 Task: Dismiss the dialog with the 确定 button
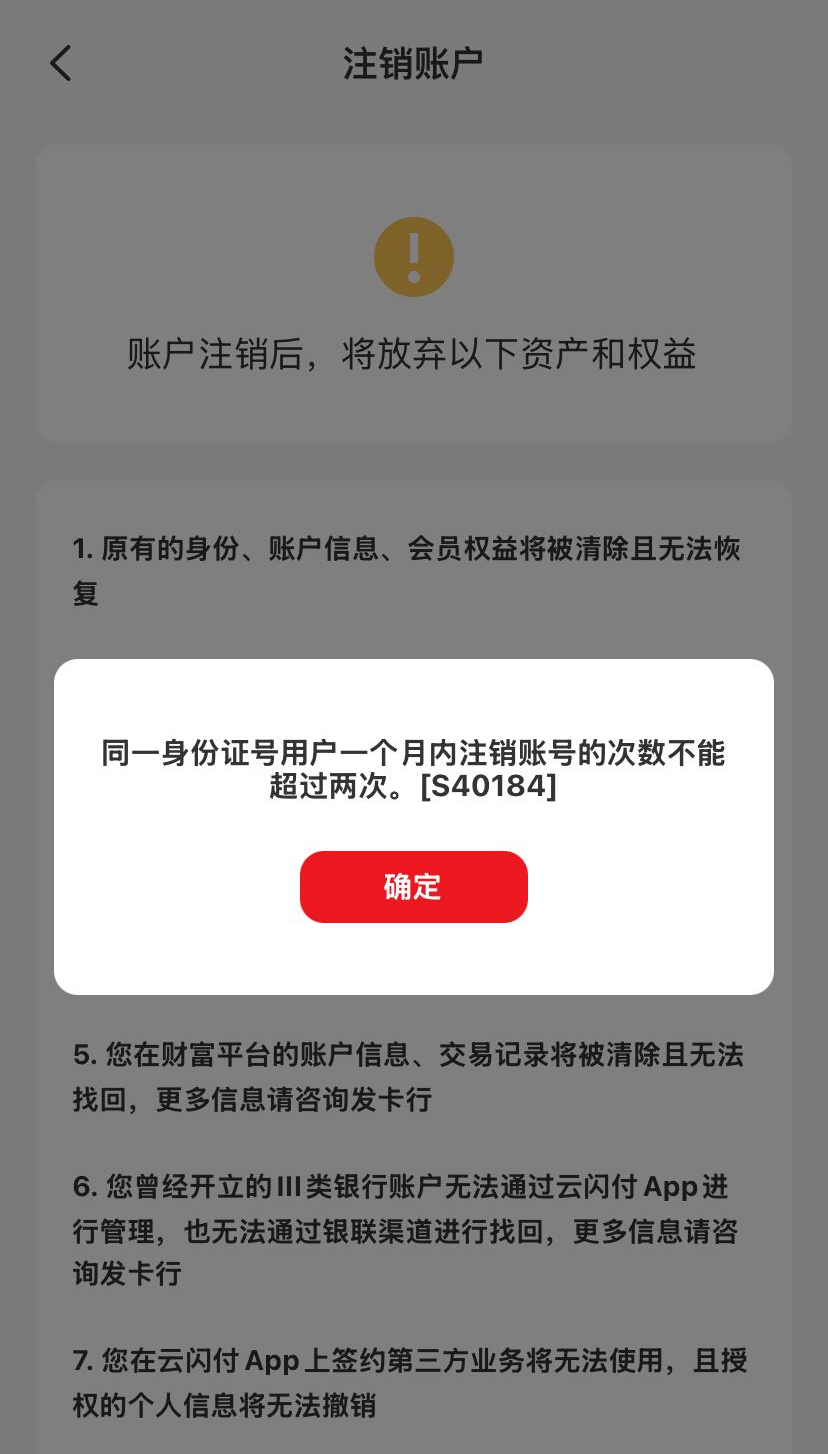click(x=414, y=887)
